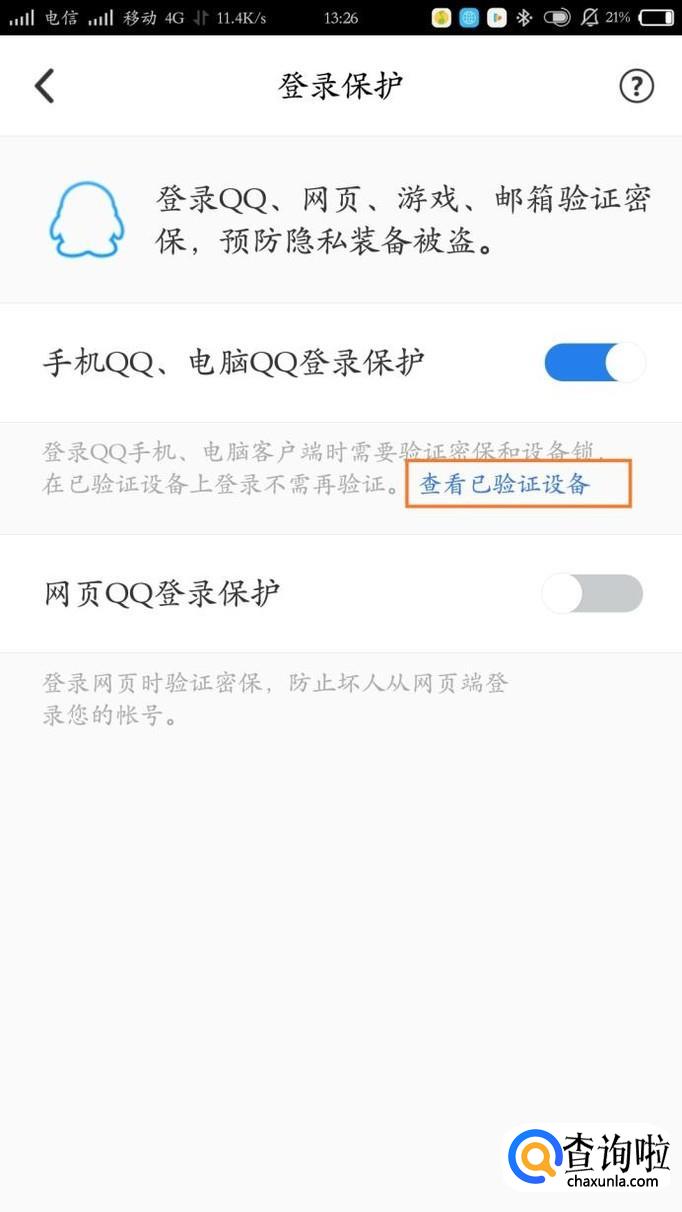Enable 网页QQ登录保护 switch
The width and height of the screenshot is (682, 1212).
tap(592, 593)
